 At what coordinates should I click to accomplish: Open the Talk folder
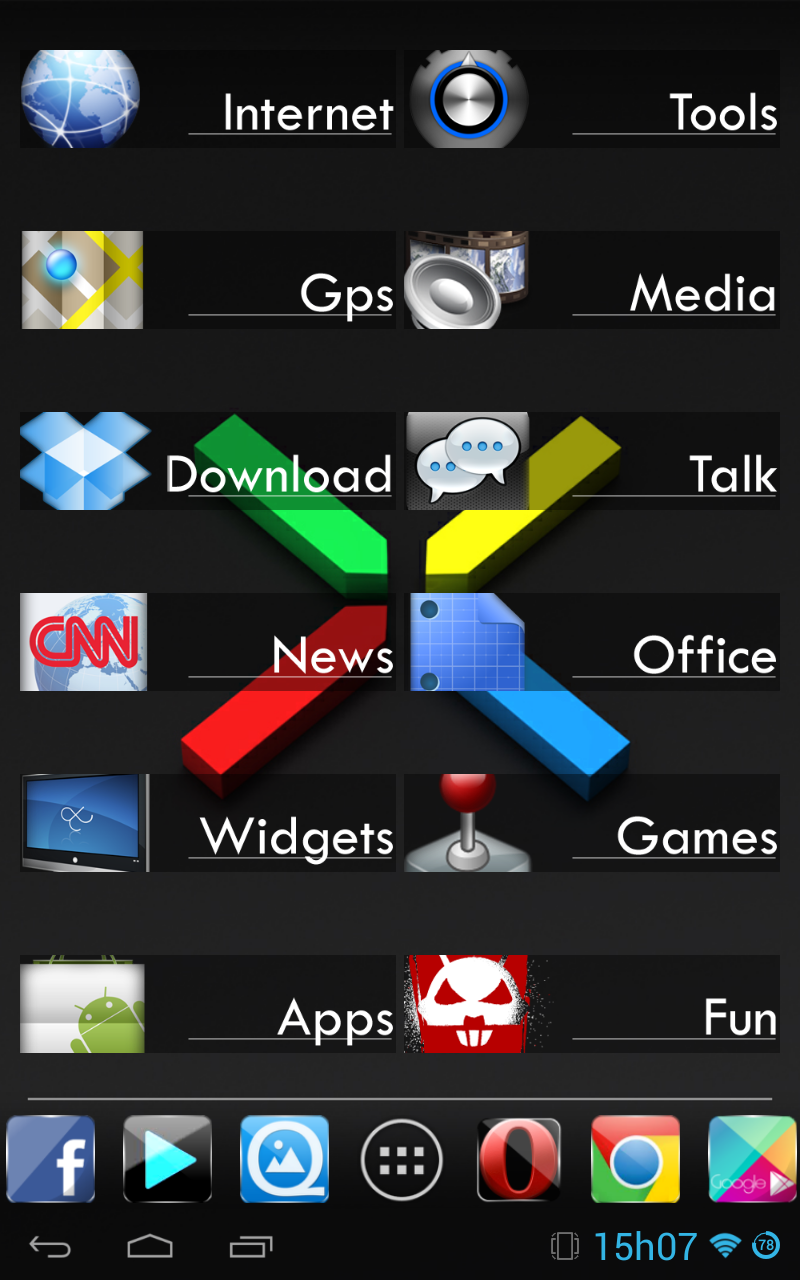(592, 461)
